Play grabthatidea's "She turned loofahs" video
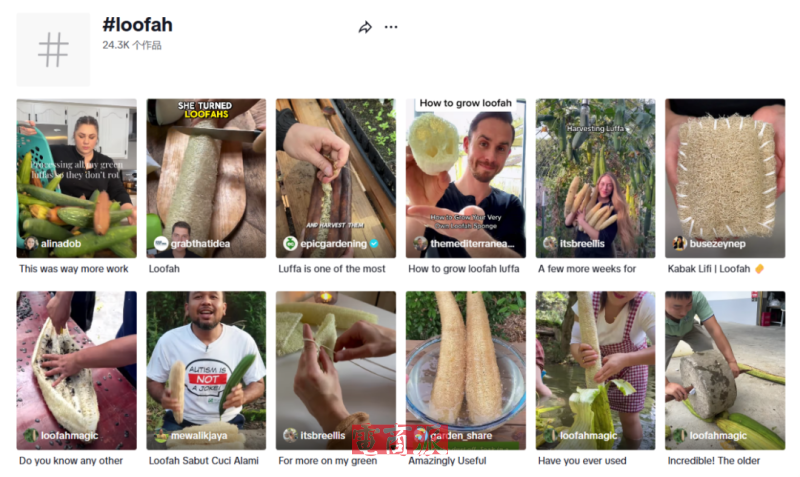The image size is (800, 477). click(206, 177)
